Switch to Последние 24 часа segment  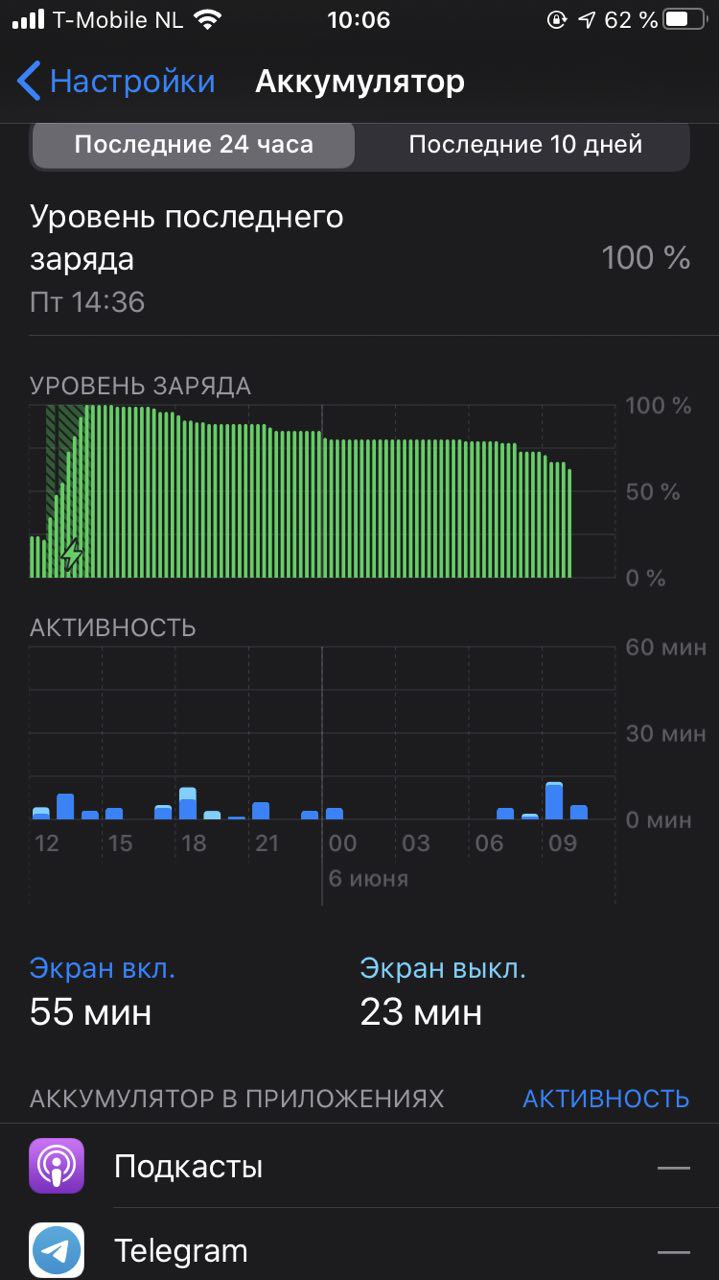[194, 145]
